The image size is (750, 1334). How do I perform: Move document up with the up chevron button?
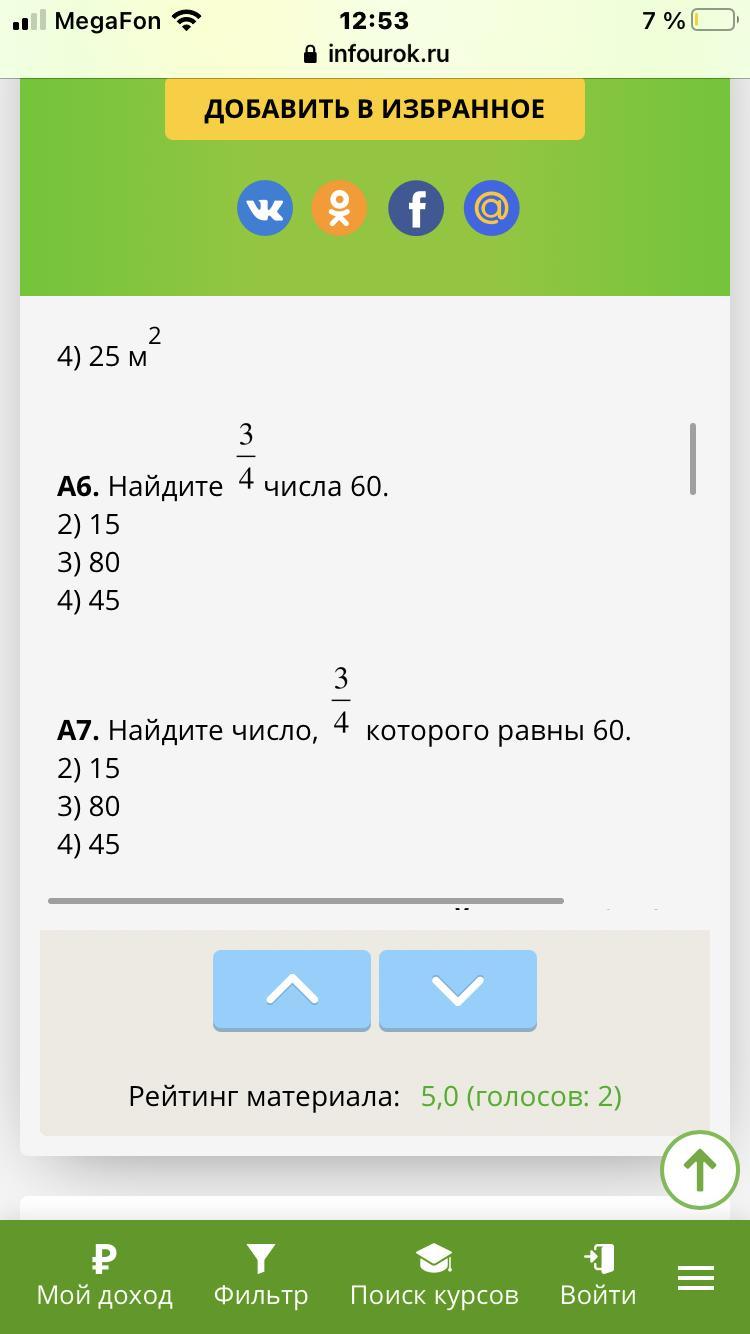coord(292,989)
